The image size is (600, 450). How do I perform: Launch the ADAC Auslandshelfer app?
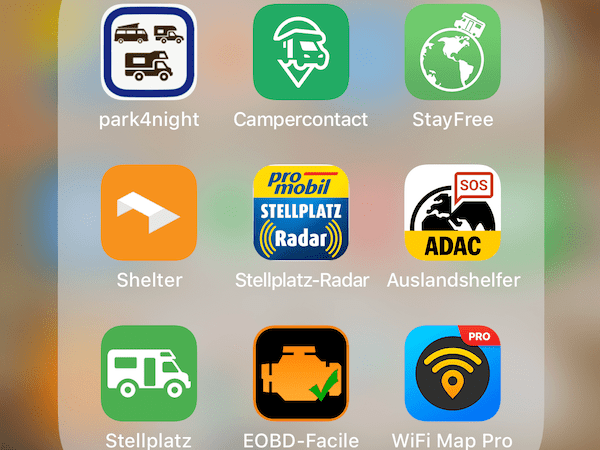(x=452, y=212)
